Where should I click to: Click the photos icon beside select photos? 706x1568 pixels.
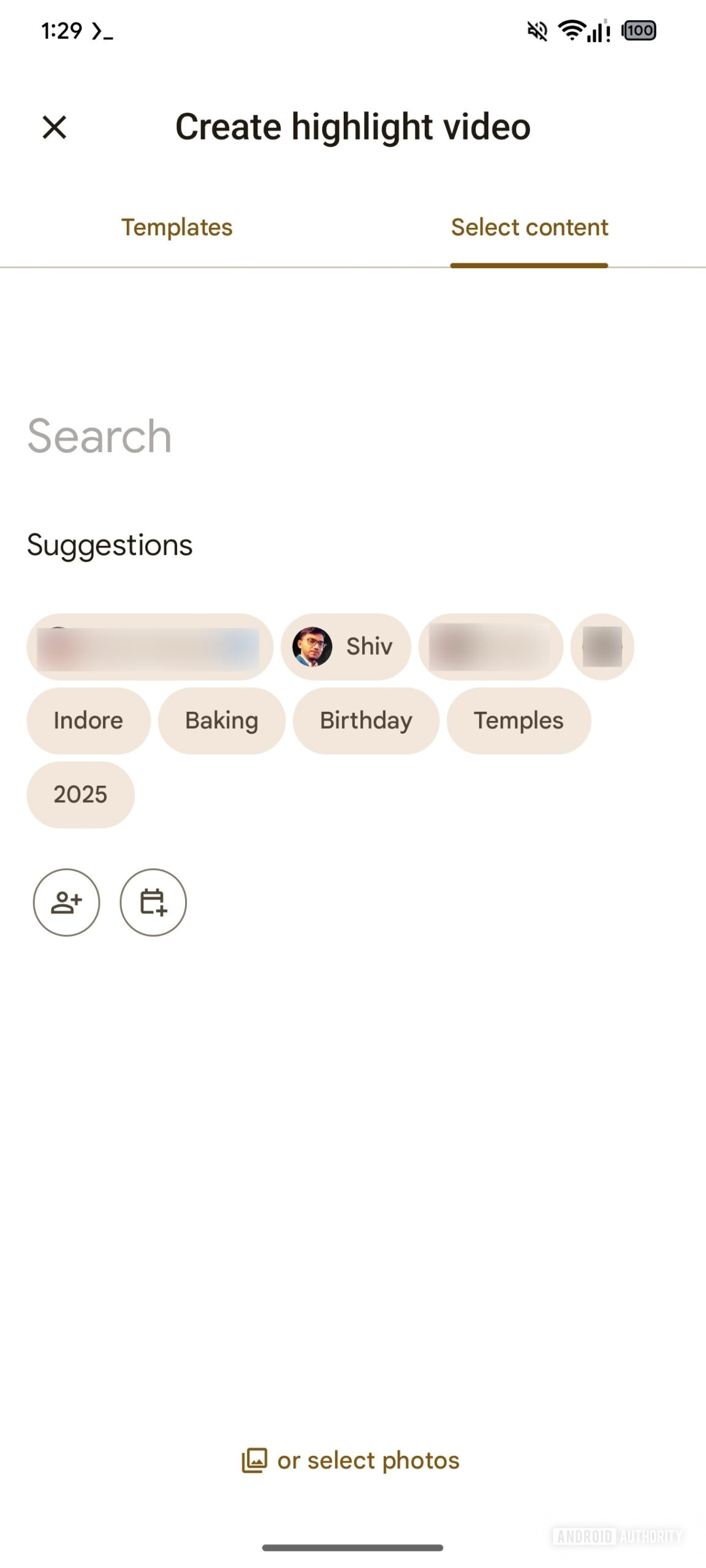pos(256,1459)
